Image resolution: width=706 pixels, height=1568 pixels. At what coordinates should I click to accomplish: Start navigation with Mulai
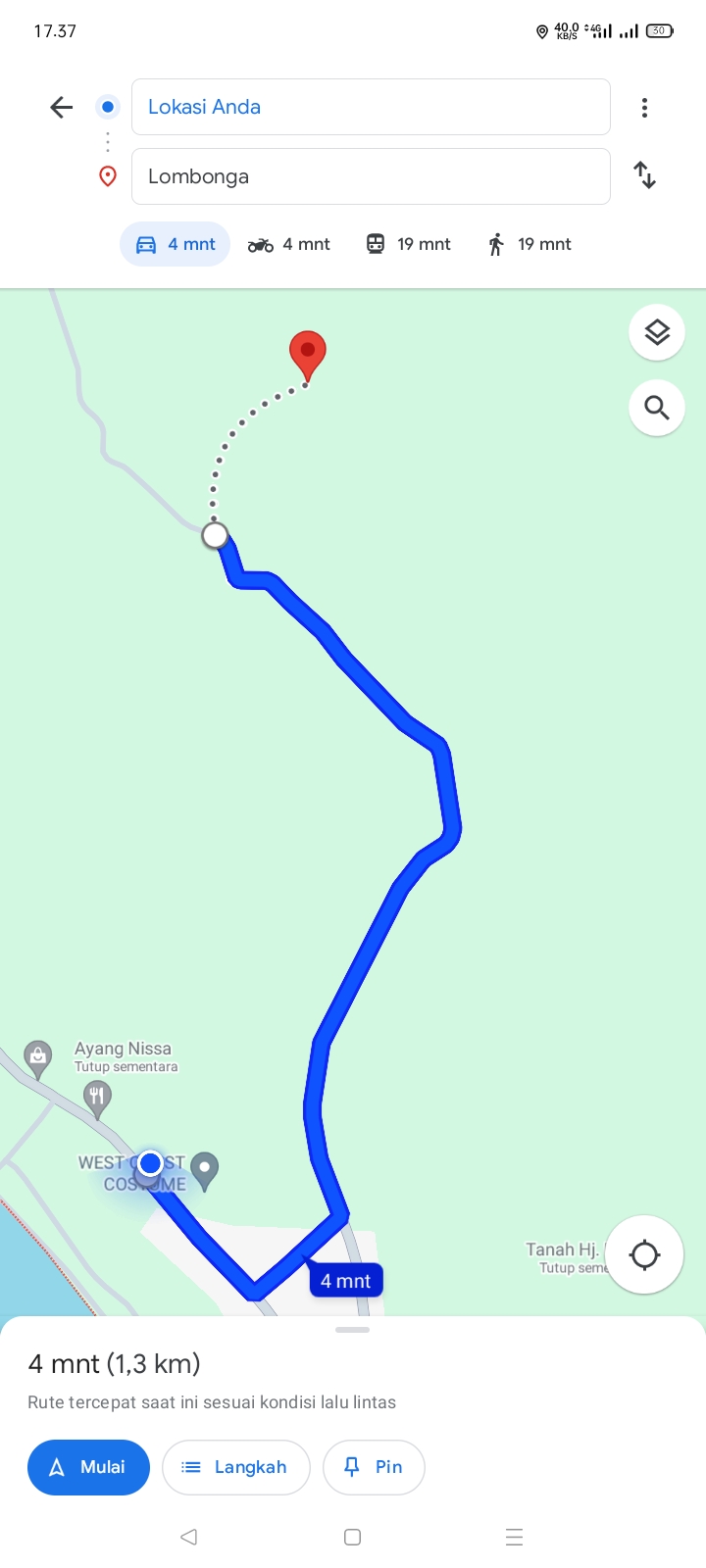pyautogui.click(x=88, y=1467)
